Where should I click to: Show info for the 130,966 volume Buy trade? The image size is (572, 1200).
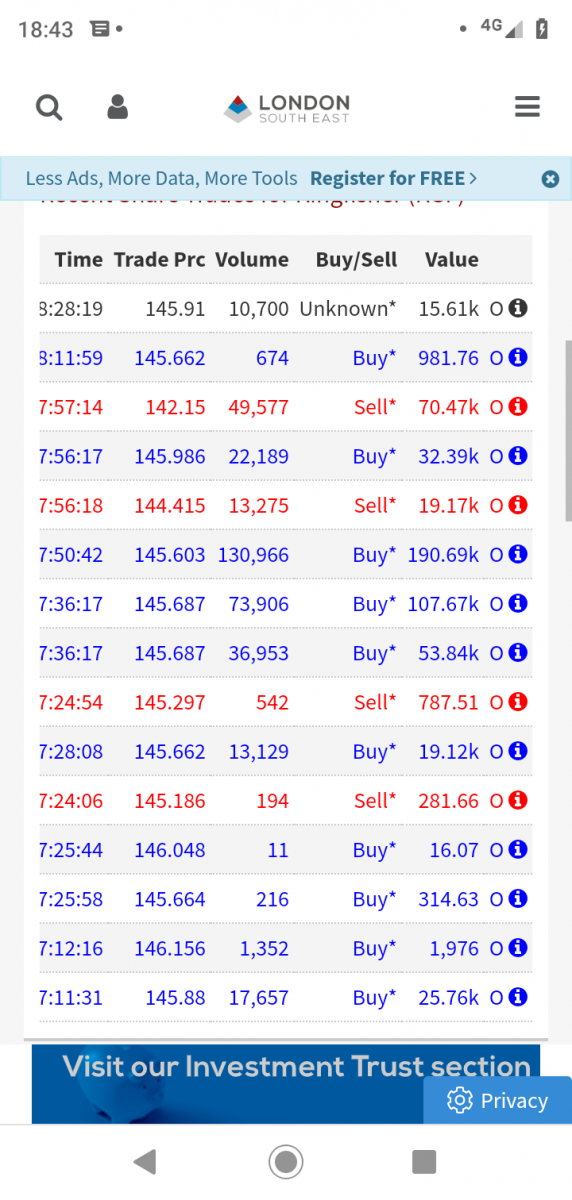click(518, 554)
